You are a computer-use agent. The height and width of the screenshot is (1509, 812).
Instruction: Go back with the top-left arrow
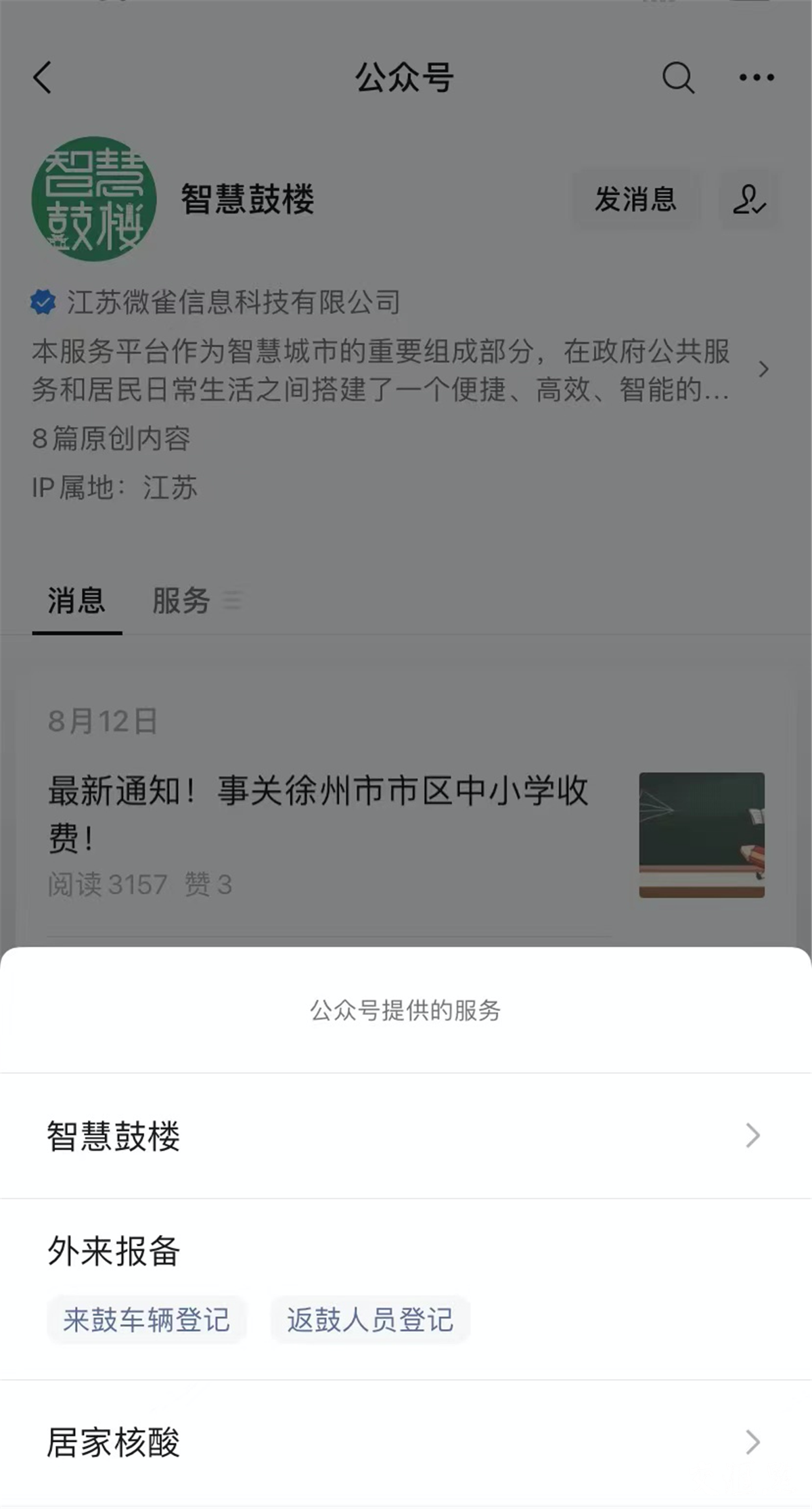pos(43,77)
